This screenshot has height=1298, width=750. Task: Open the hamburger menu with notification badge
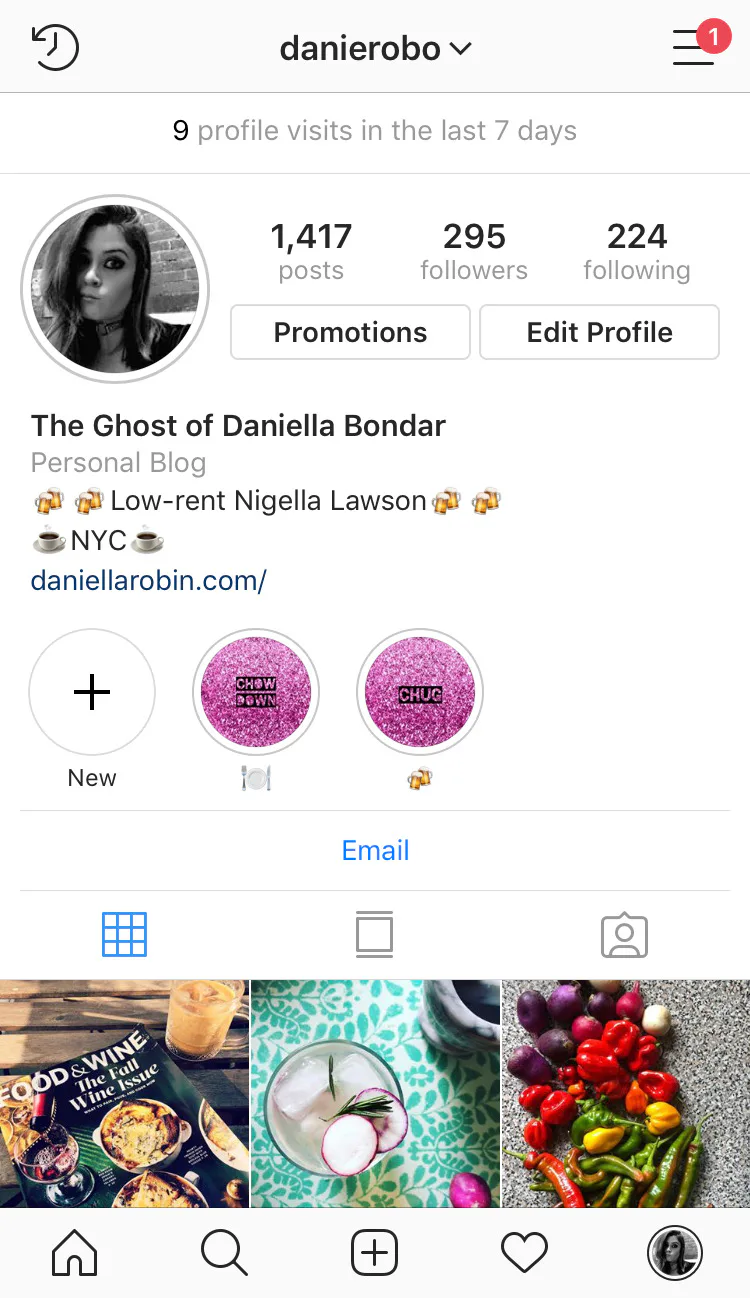tap(694, 47)
